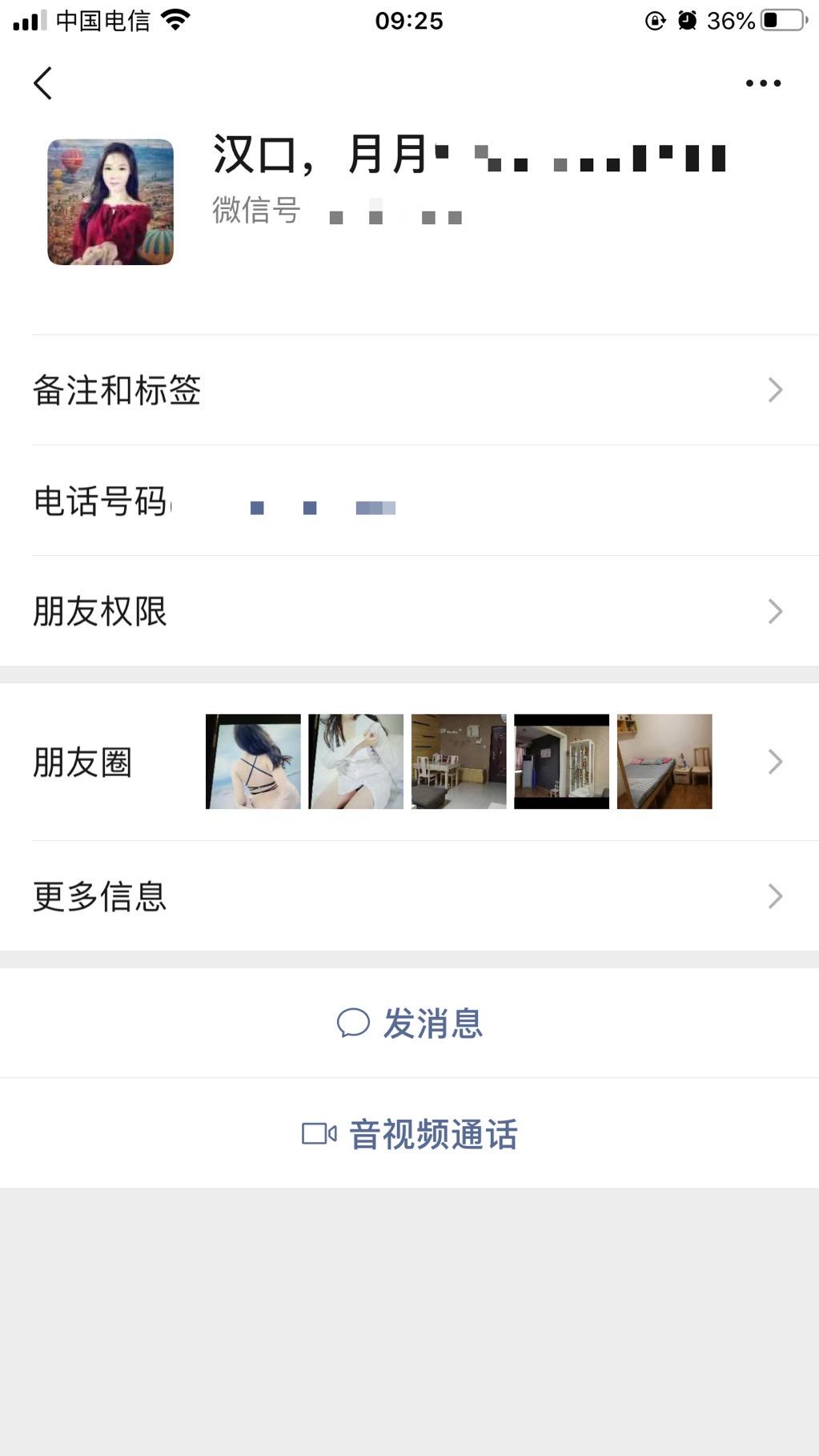Open 朋友圈 Moments of this contact

408,762
